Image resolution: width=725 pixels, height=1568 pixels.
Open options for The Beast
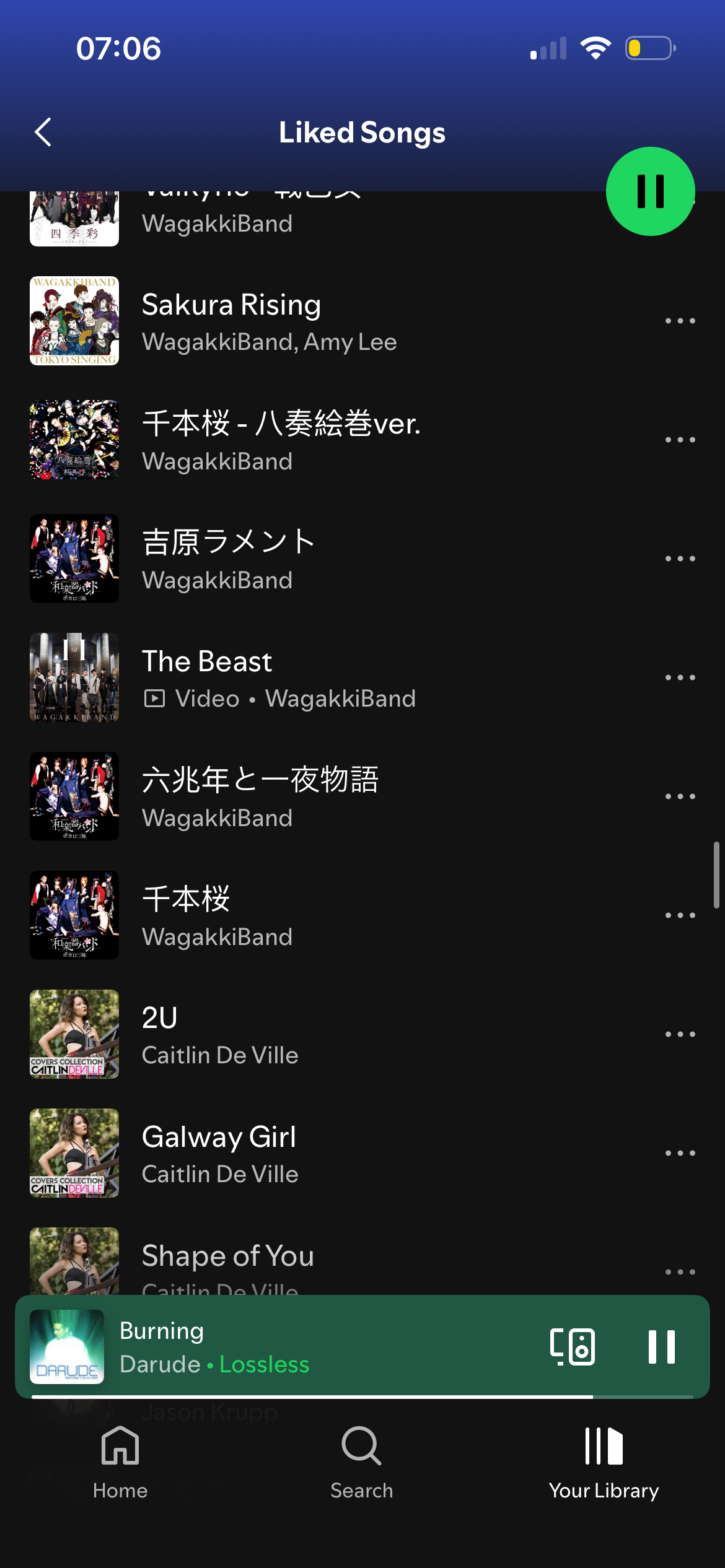(680, 677)
